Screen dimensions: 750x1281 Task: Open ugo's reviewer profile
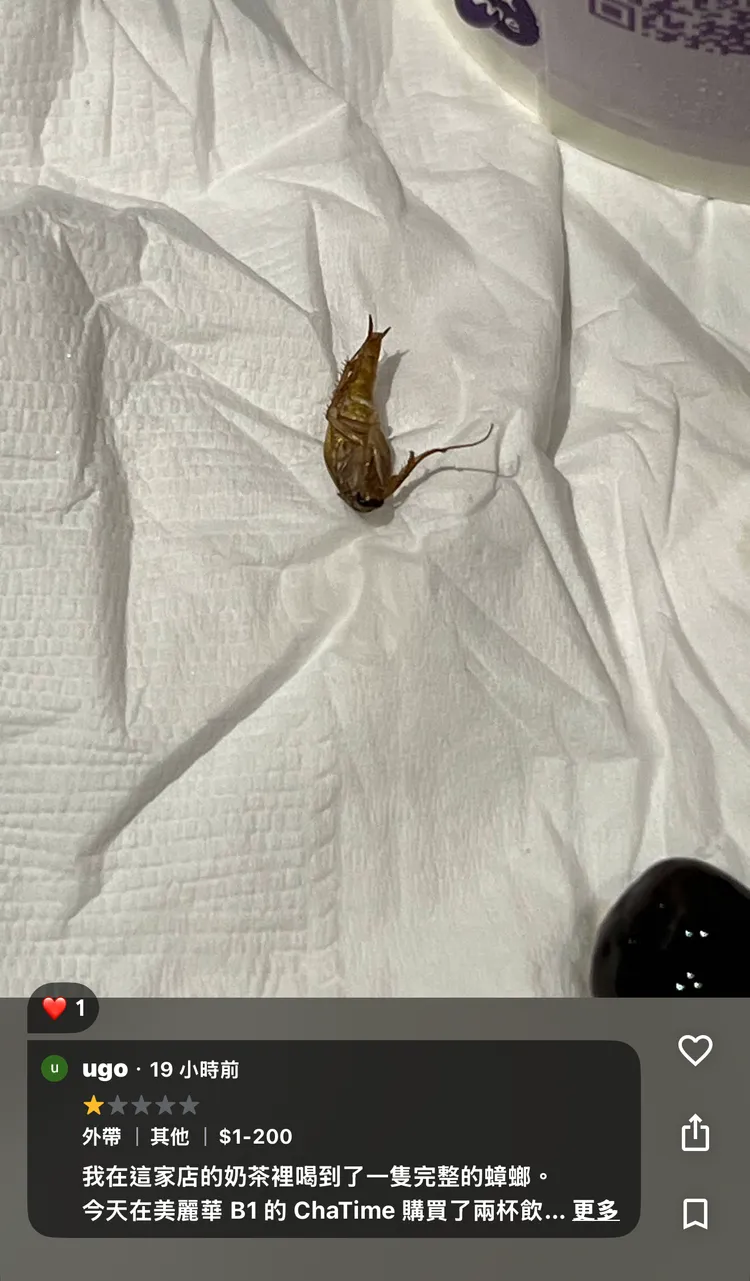click(104, 1069)
